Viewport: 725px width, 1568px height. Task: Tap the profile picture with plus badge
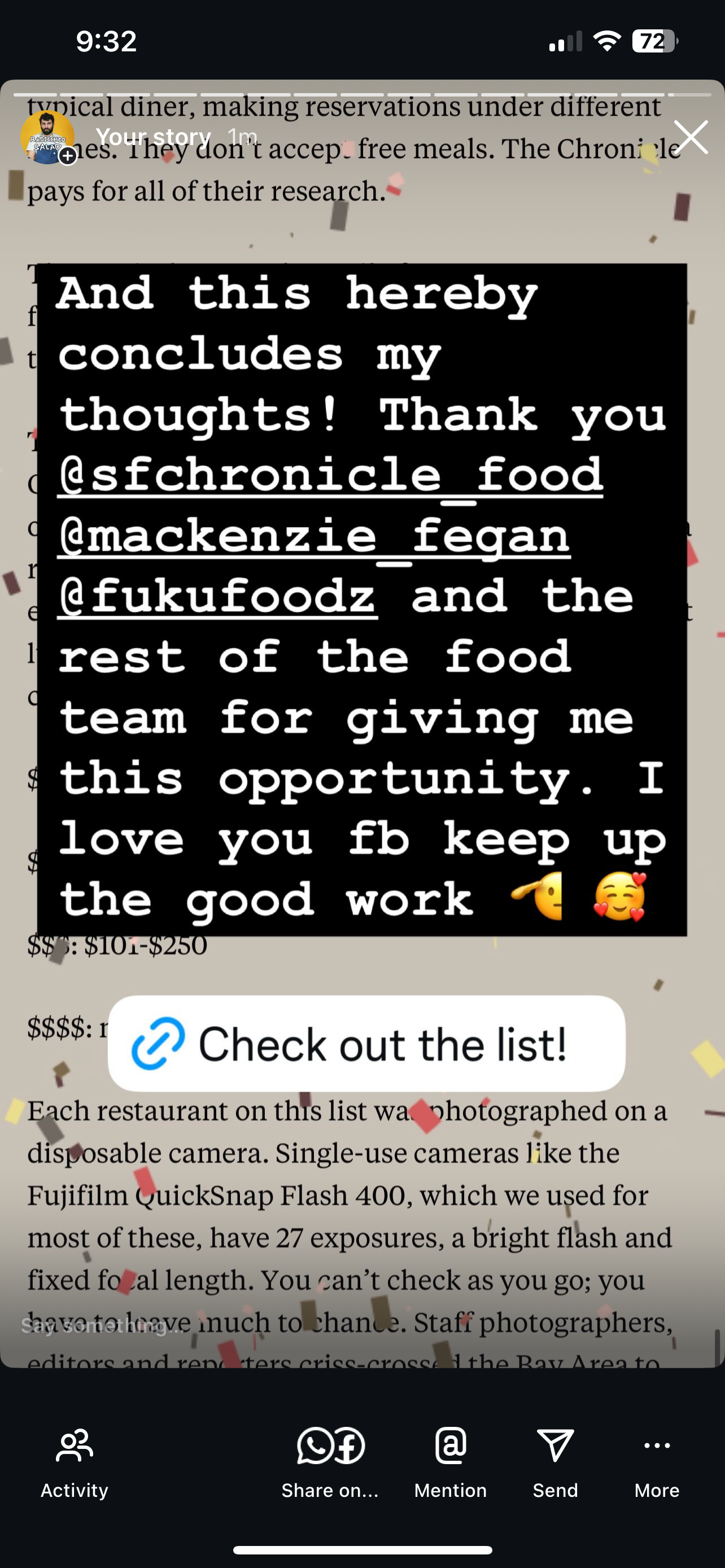click(48, 138)
